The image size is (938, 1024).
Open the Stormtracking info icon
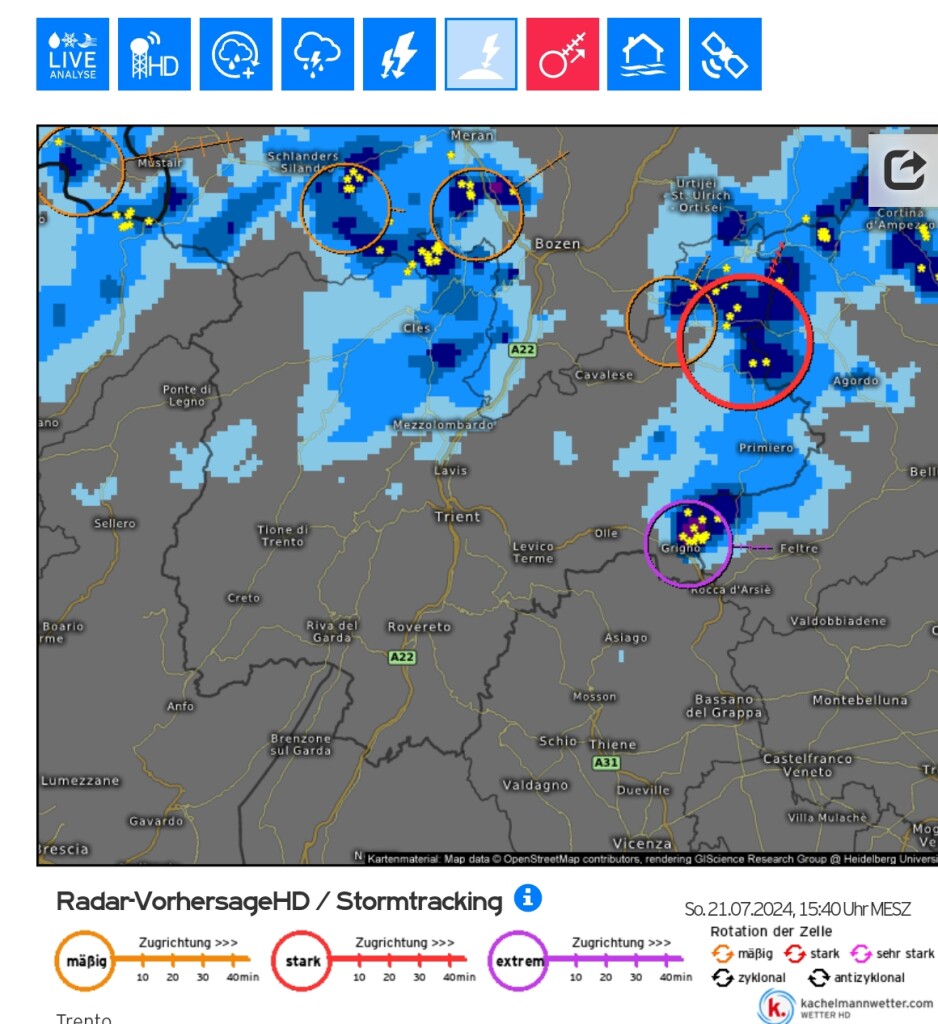click(x=528, y=898)
